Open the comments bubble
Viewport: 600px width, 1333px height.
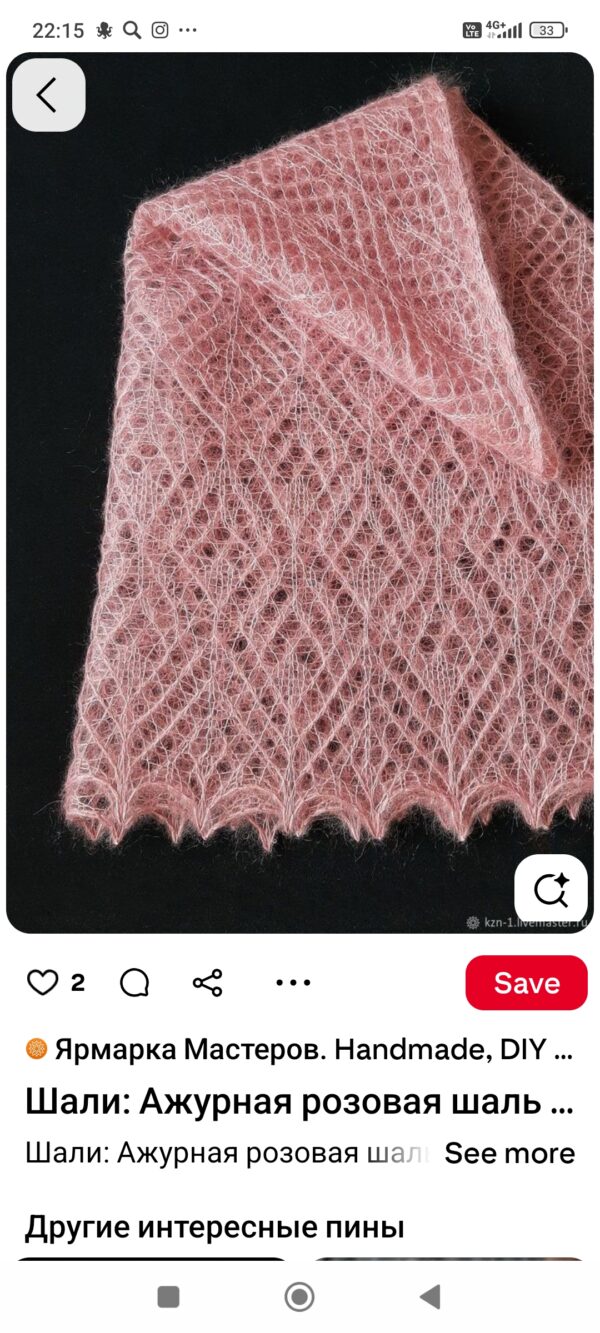click(134, 983)
